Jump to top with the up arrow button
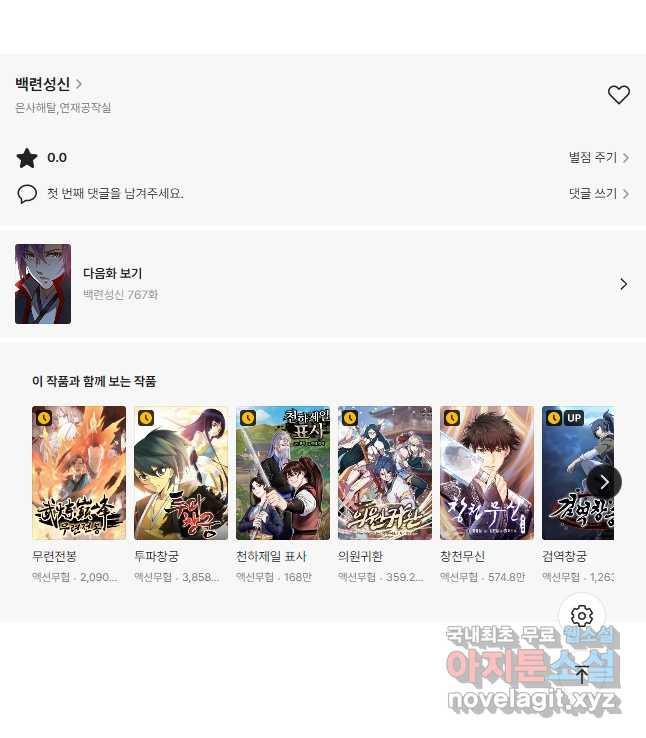Screen dimensions: 646x738 582,673
